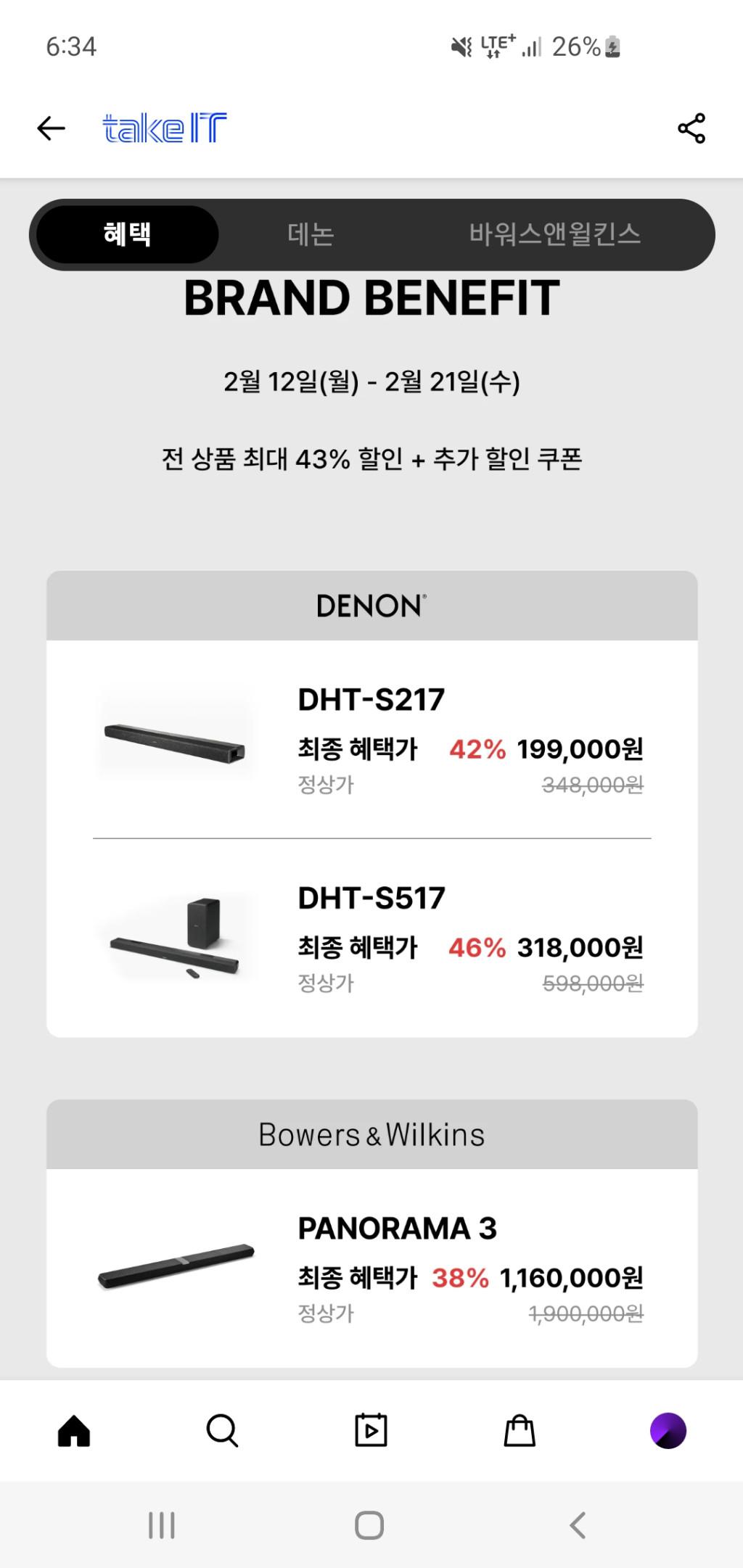Viewport: 743px width, 1568px height.
Task: View the PANORAMA 3 product
Action: pyautogui.click(x=371, y=1268)
